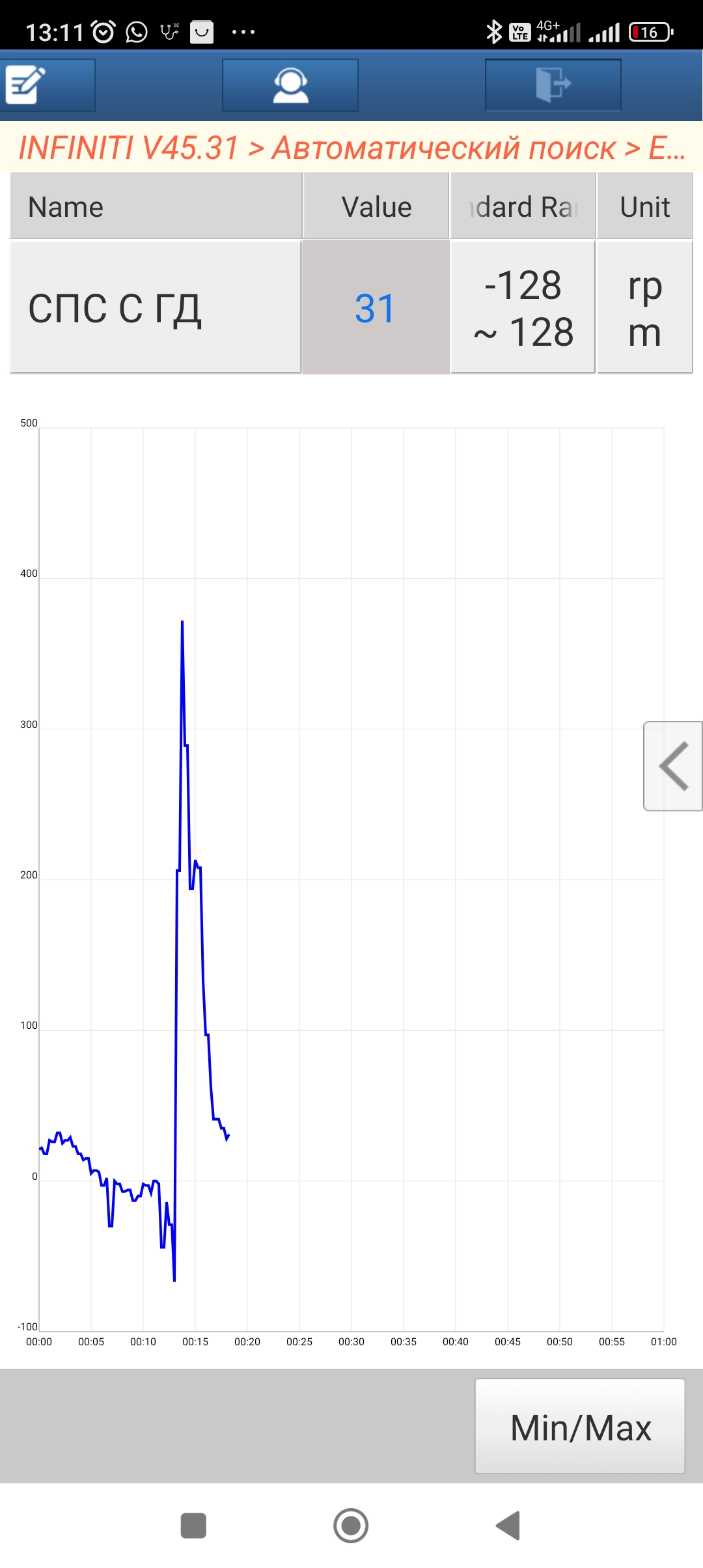The height and width of the screenshot is (1568, 703).
Task: Tap the exit door icon
Action: coord(553,85)
